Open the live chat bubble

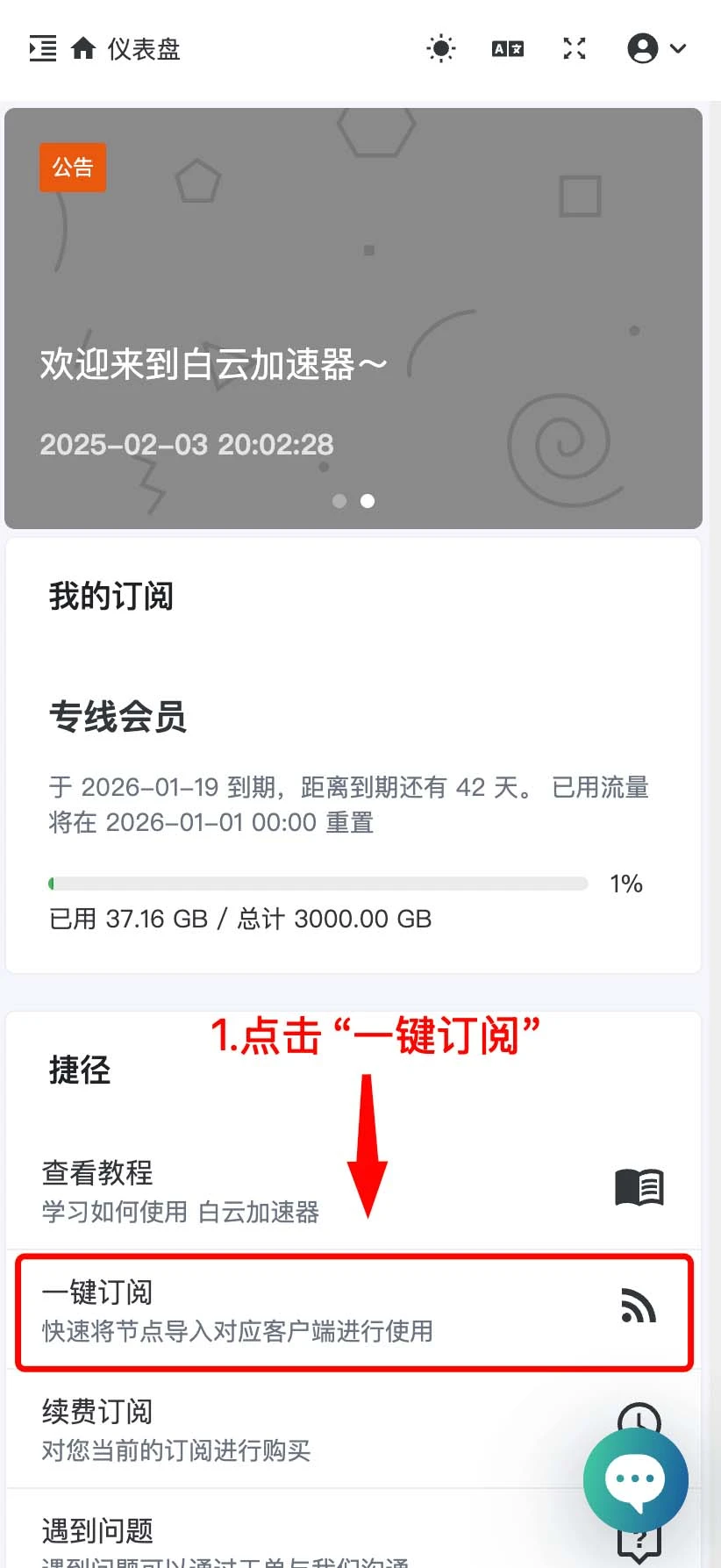[x=635, y=1479]
